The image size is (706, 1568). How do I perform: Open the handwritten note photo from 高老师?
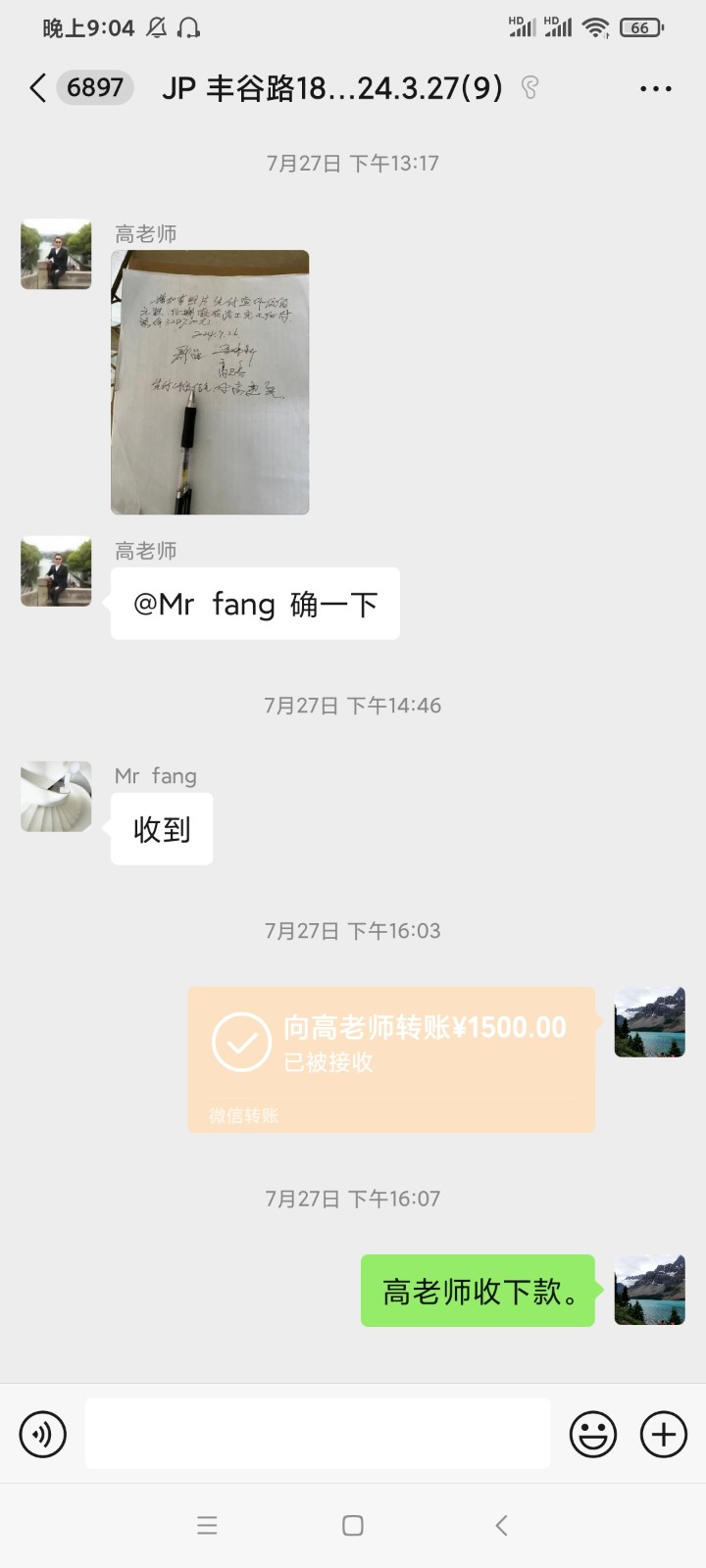click(210, 382)
